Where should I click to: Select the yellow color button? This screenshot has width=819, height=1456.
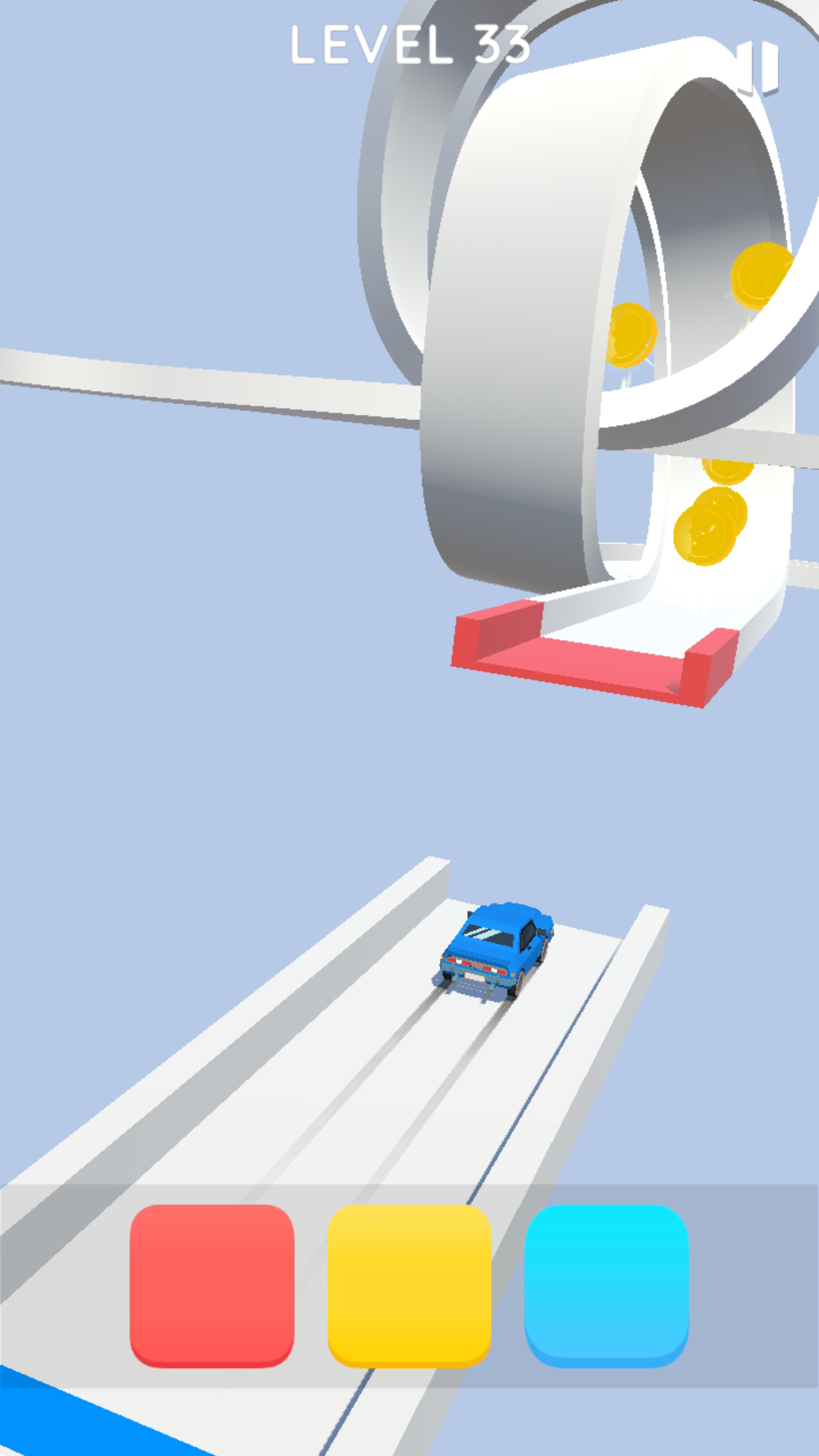pyautogui.click(x=409, y=1285)
